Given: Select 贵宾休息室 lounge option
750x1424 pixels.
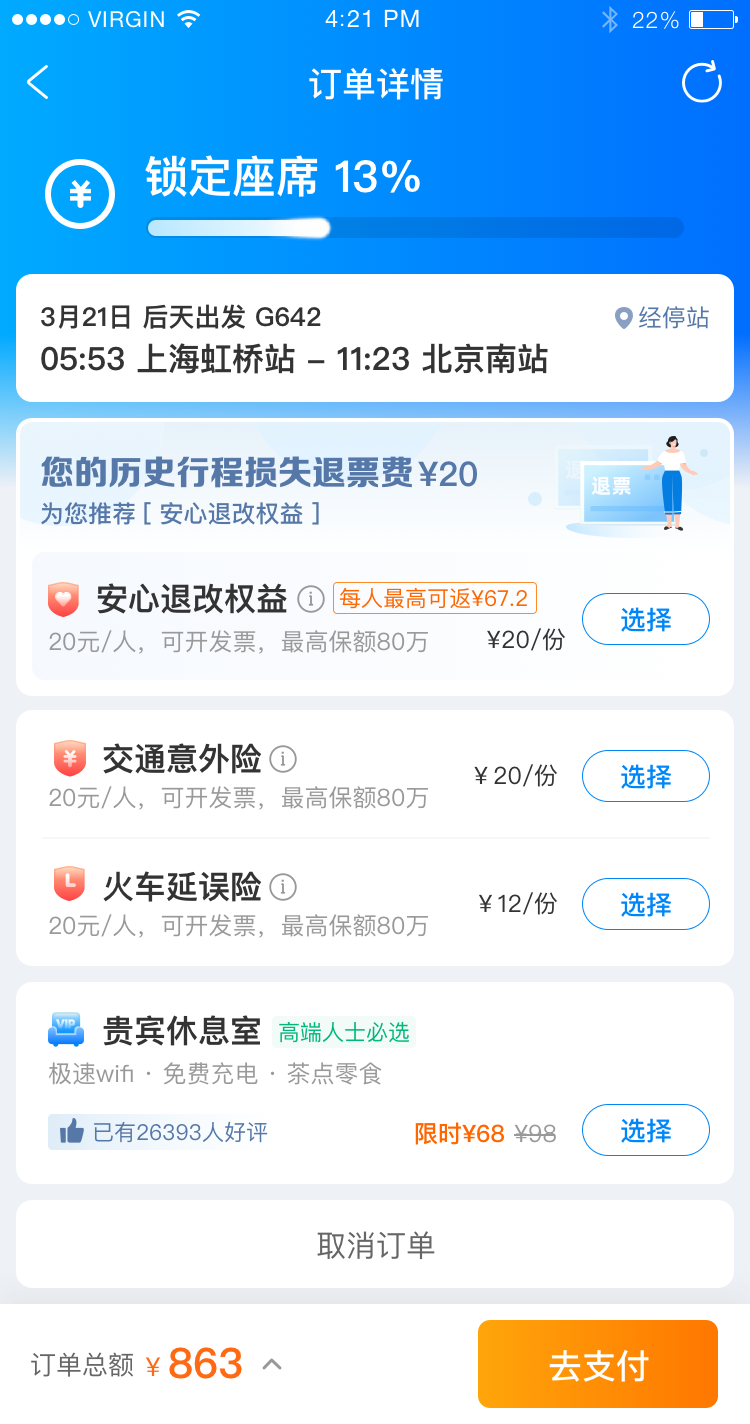Looking at the screenshot, I should click(645, 1130).
